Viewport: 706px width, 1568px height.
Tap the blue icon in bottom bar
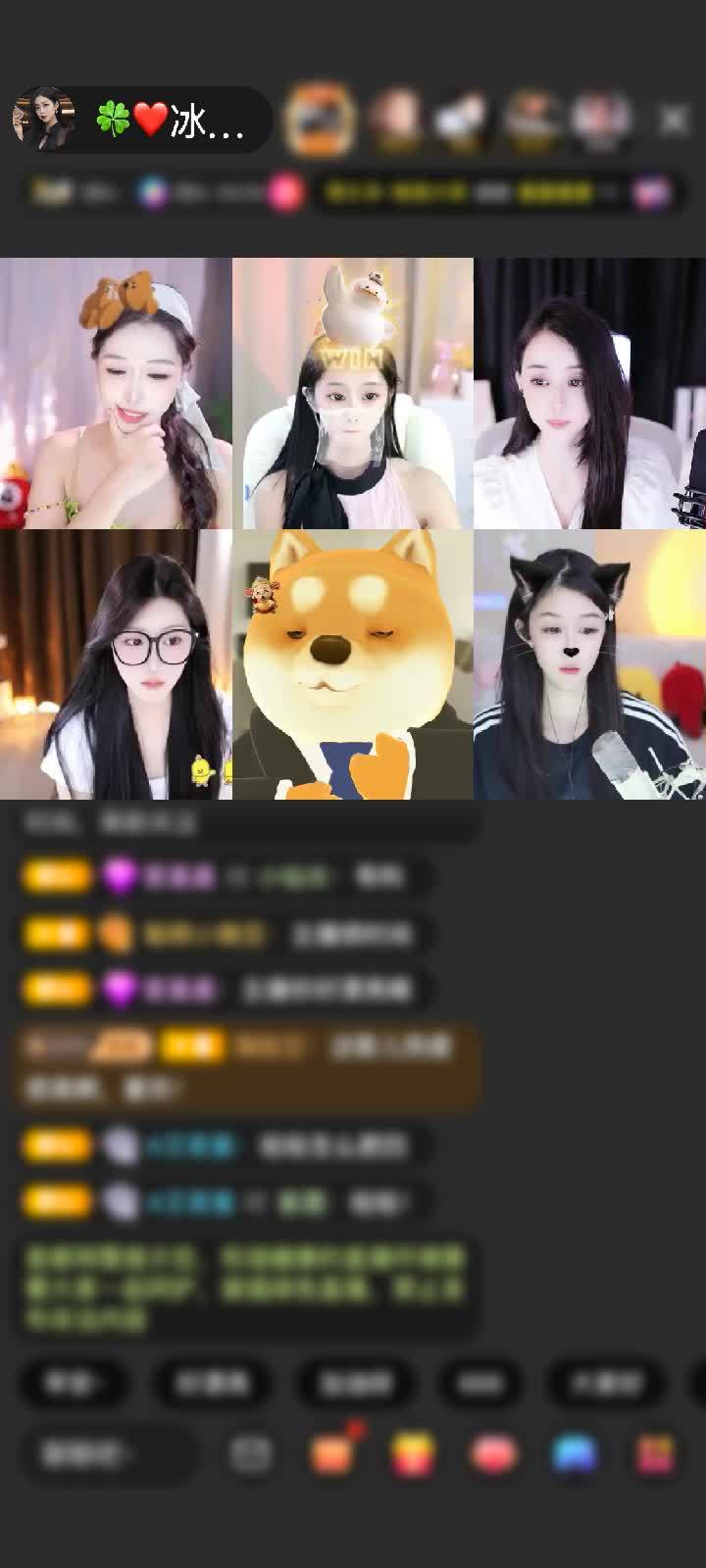[x=576, y=1454]
